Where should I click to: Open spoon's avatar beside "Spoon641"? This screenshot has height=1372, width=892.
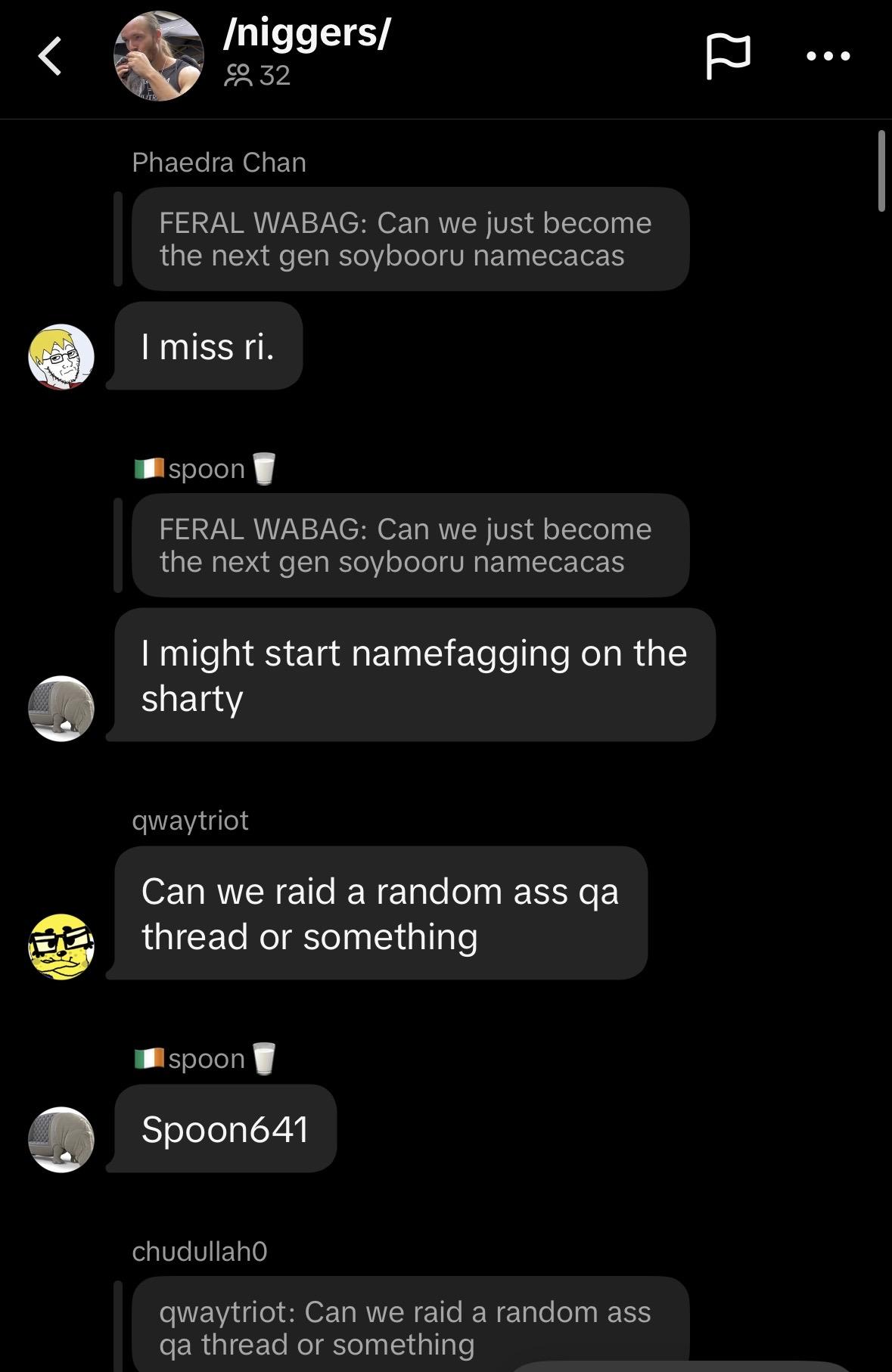pyautogui.click(x=61, y=1140)
